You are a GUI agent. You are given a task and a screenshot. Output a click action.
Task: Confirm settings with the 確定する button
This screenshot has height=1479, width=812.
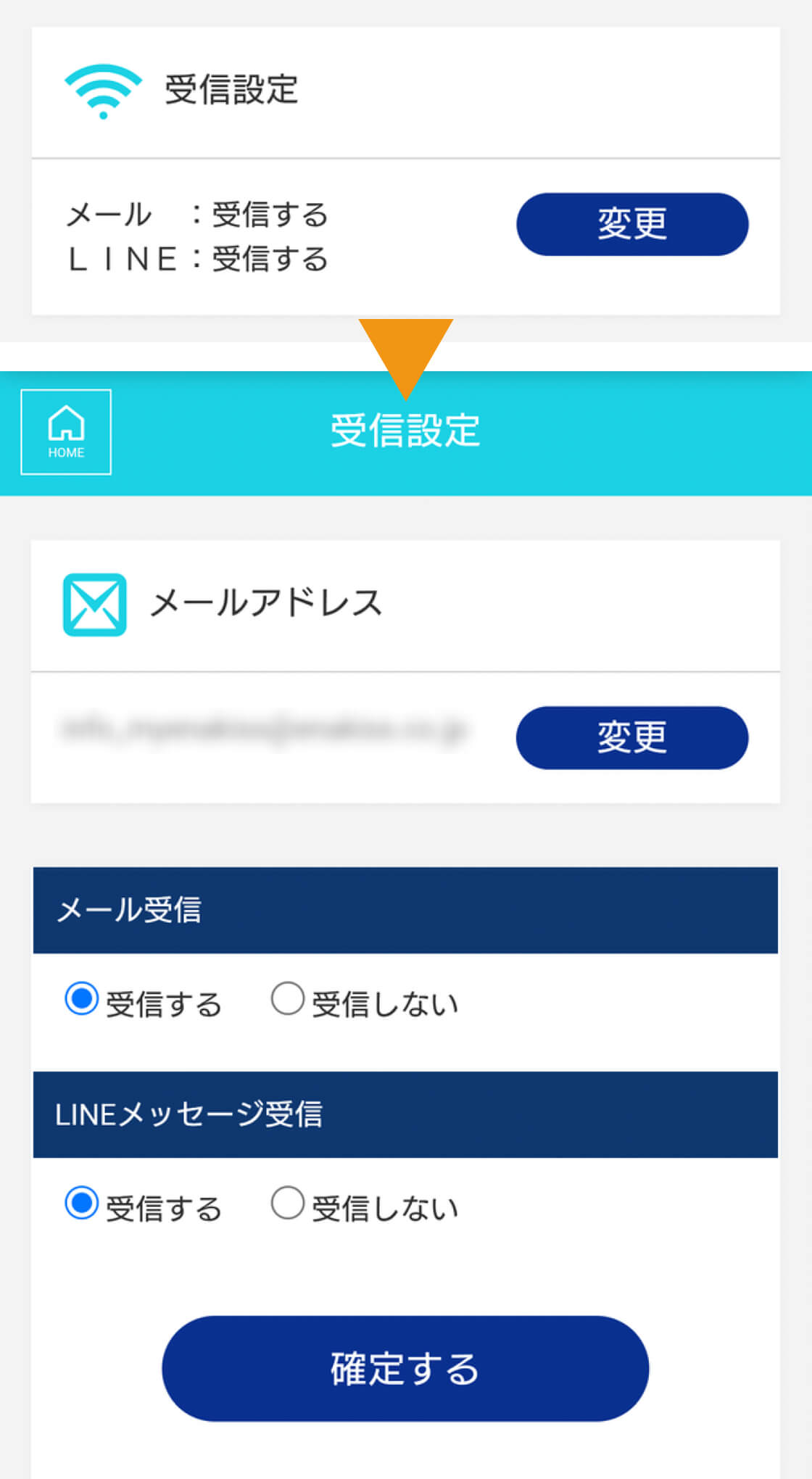(405, 1367)
